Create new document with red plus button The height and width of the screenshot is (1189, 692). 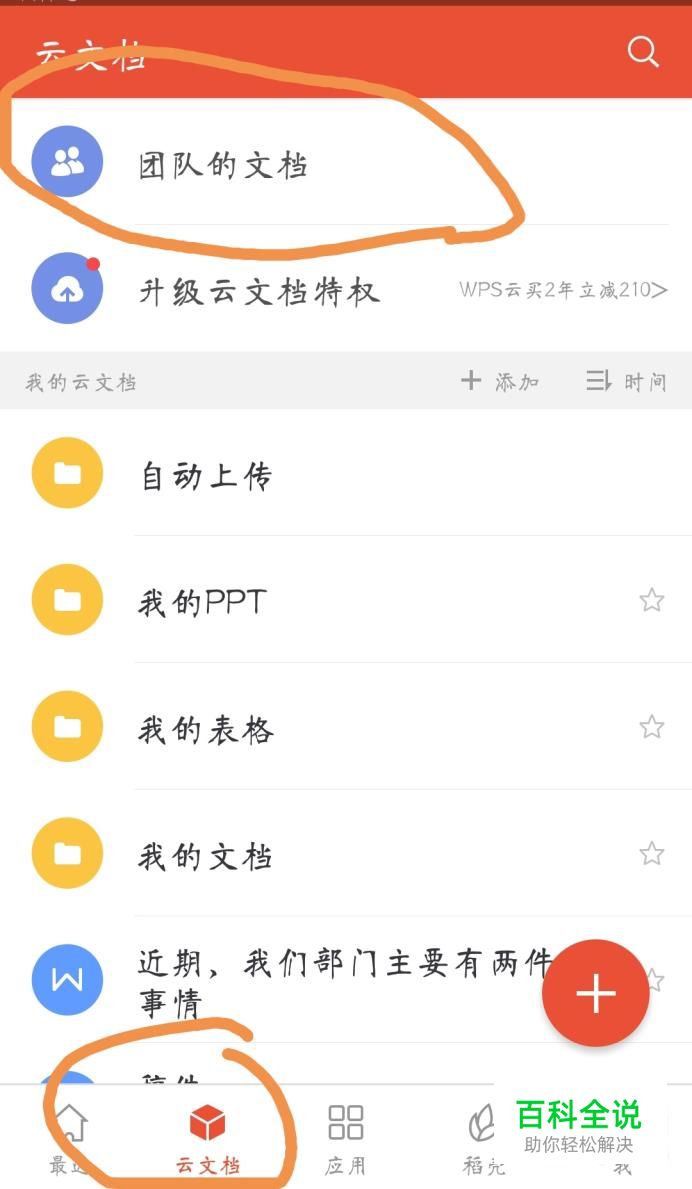tap(596, 993)
